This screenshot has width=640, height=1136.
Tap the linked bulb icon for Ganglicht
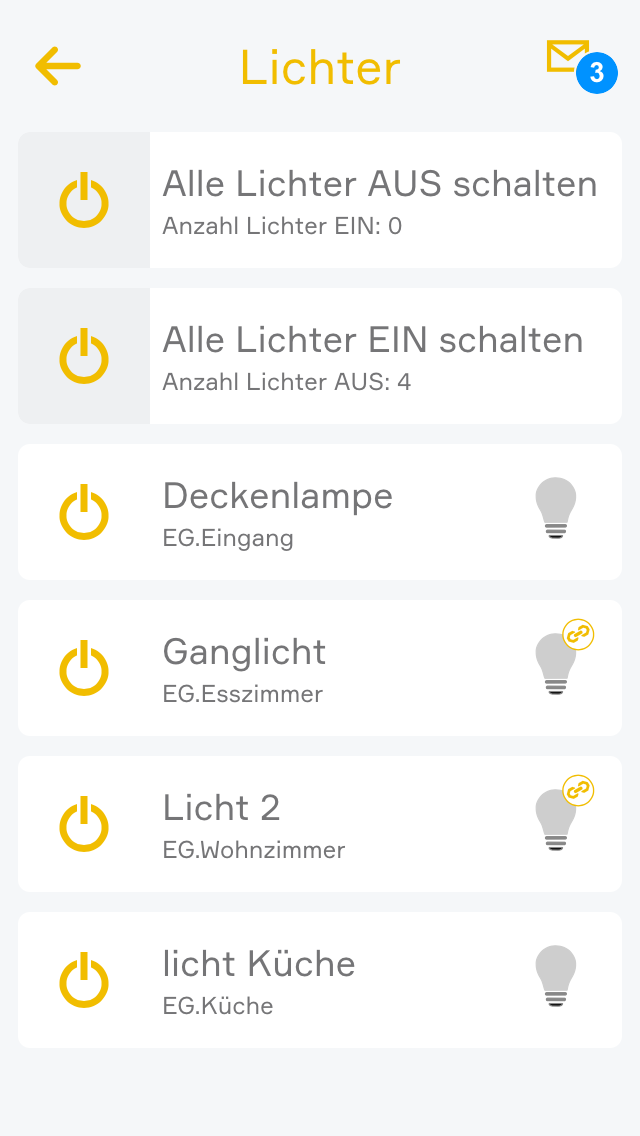coord(556,664)
